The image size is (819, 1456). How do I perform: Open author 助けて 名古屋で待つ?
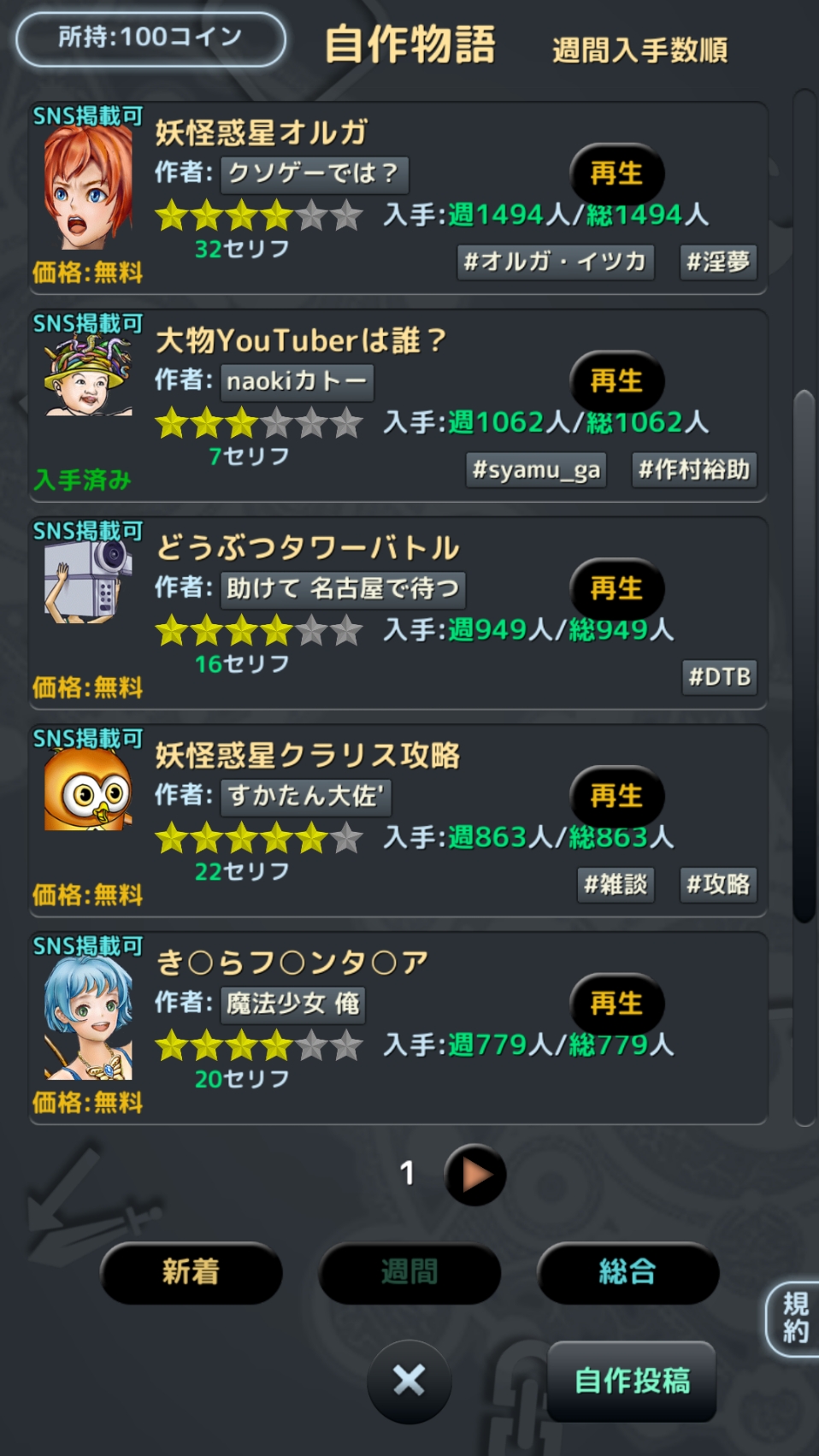343,589
